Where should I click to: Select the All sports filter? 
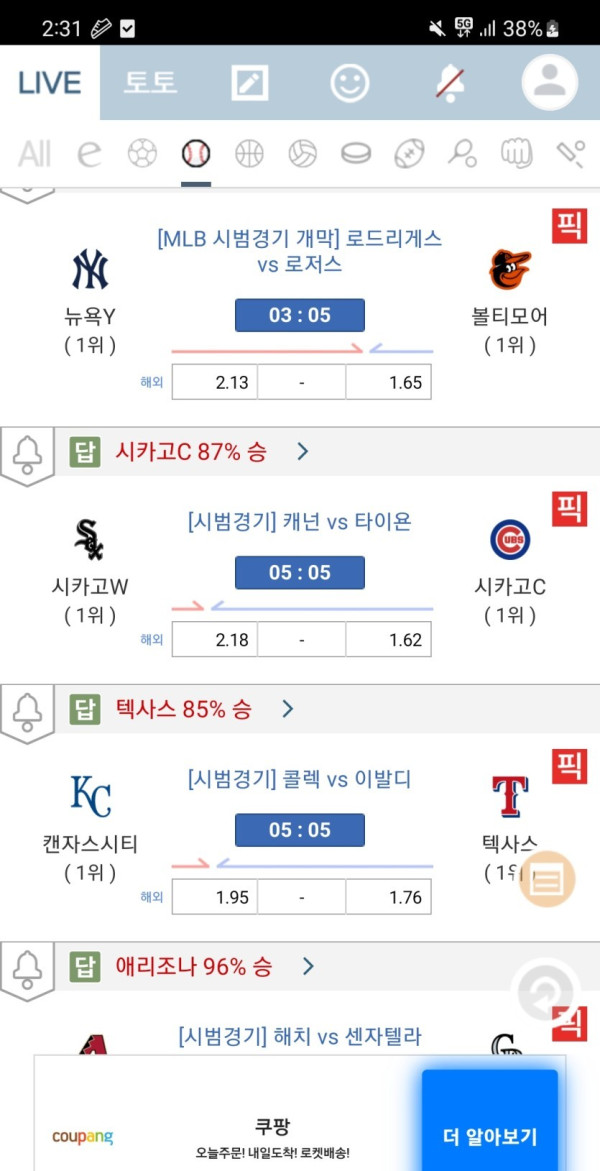tap(34, 154)
